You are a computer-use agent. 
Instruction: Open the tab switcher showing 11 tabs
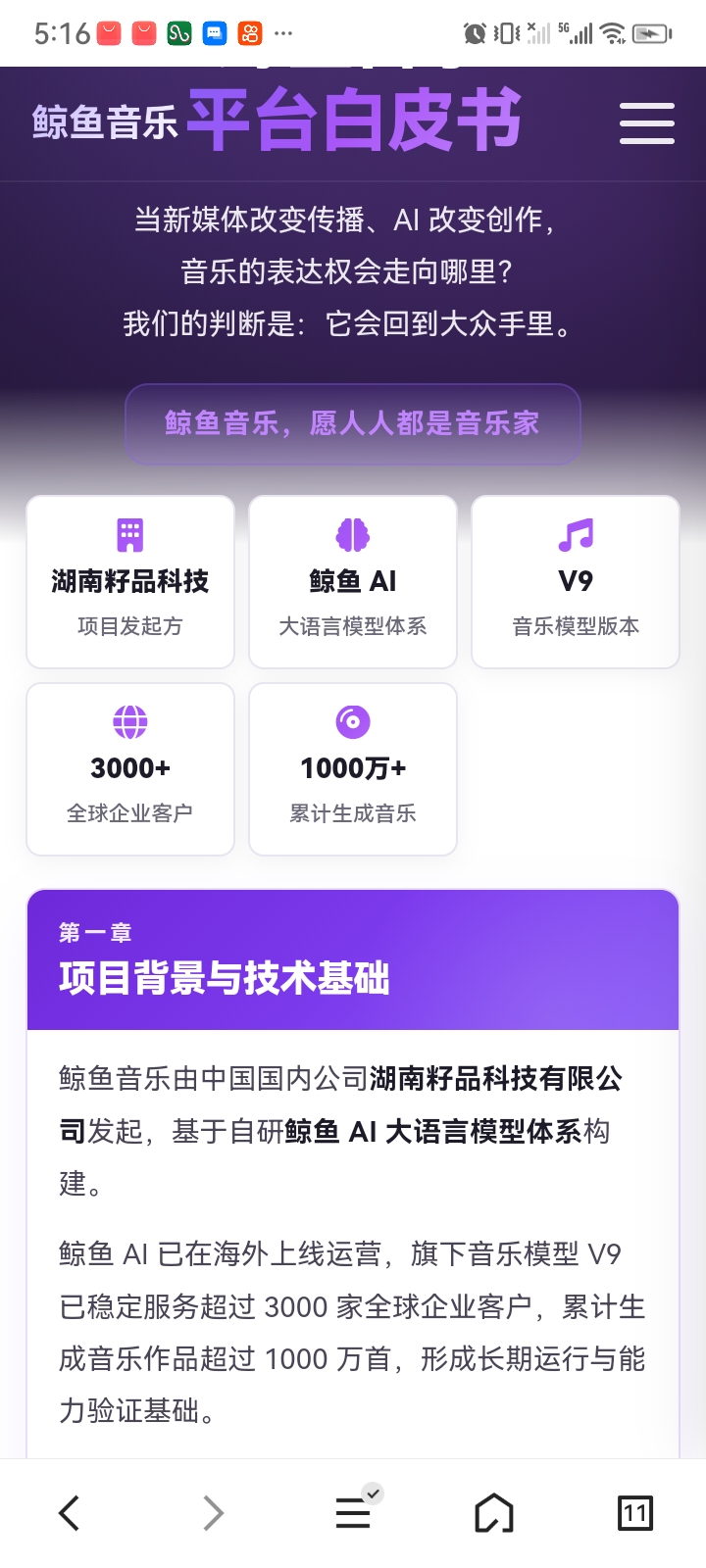click(x=634, y=1513)
